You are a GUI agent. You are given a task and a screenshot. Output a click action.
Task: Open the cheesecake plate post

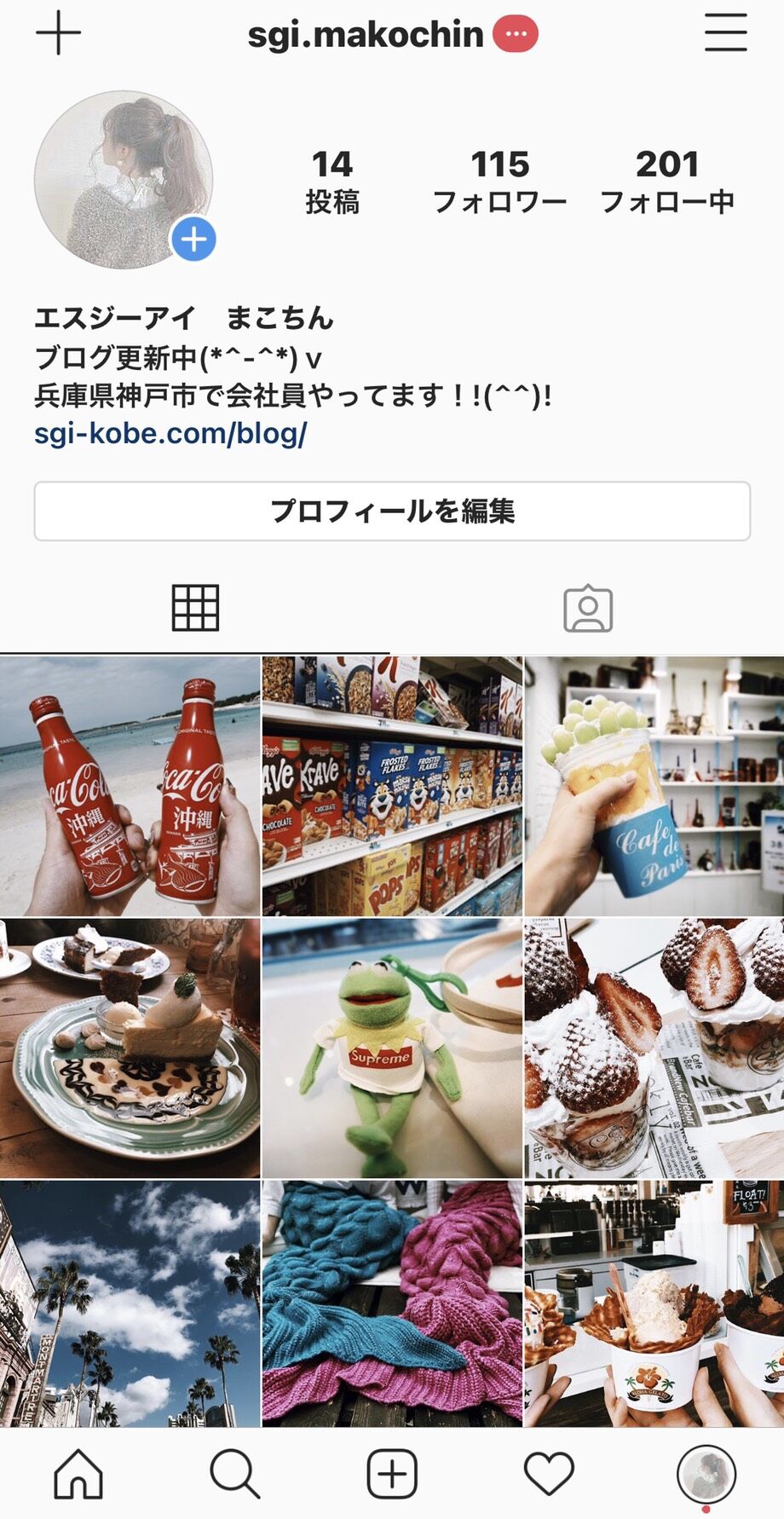[130, 1048]
